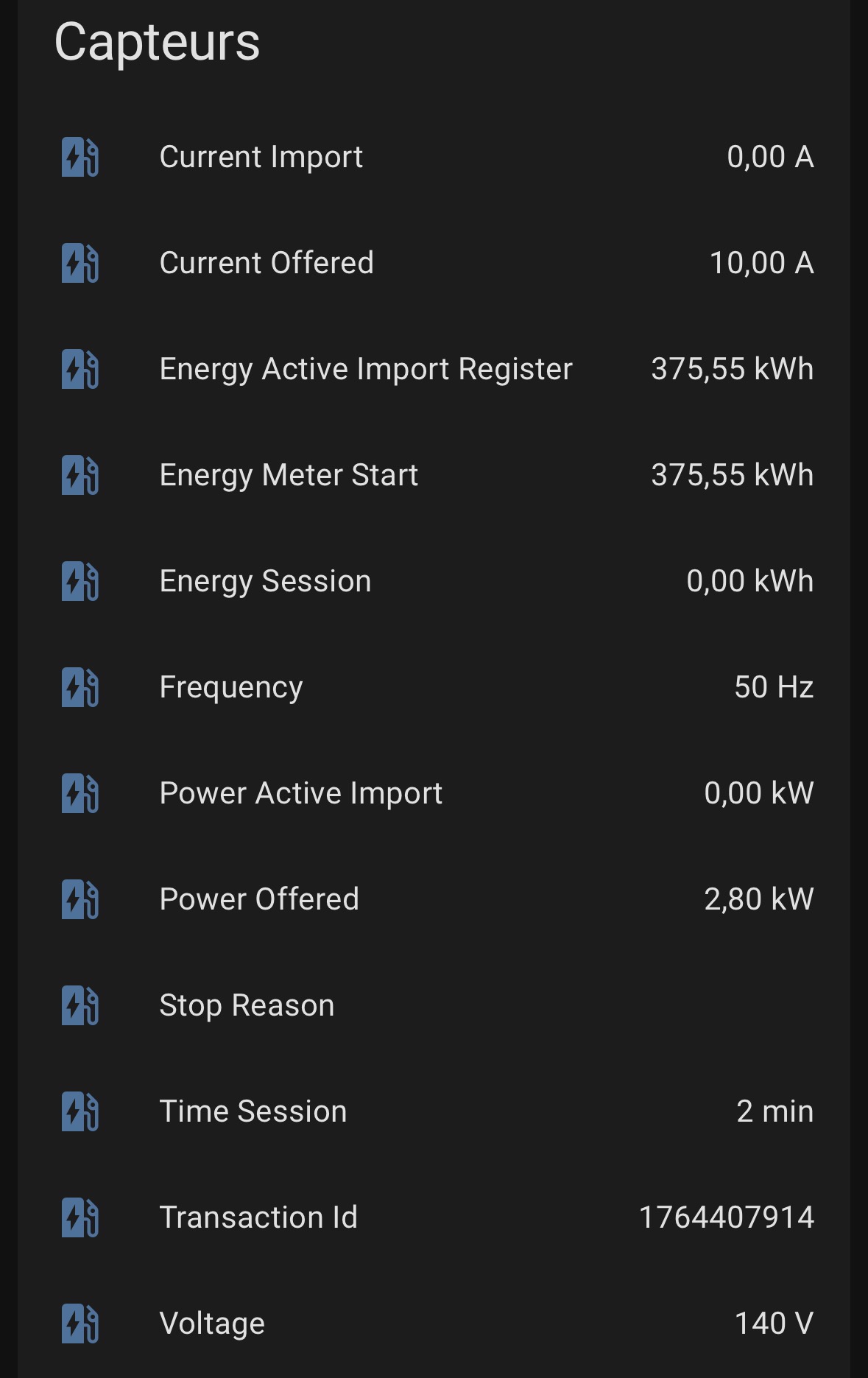
Task: Open the Current Offered sensor row
Action: point(267,263)
